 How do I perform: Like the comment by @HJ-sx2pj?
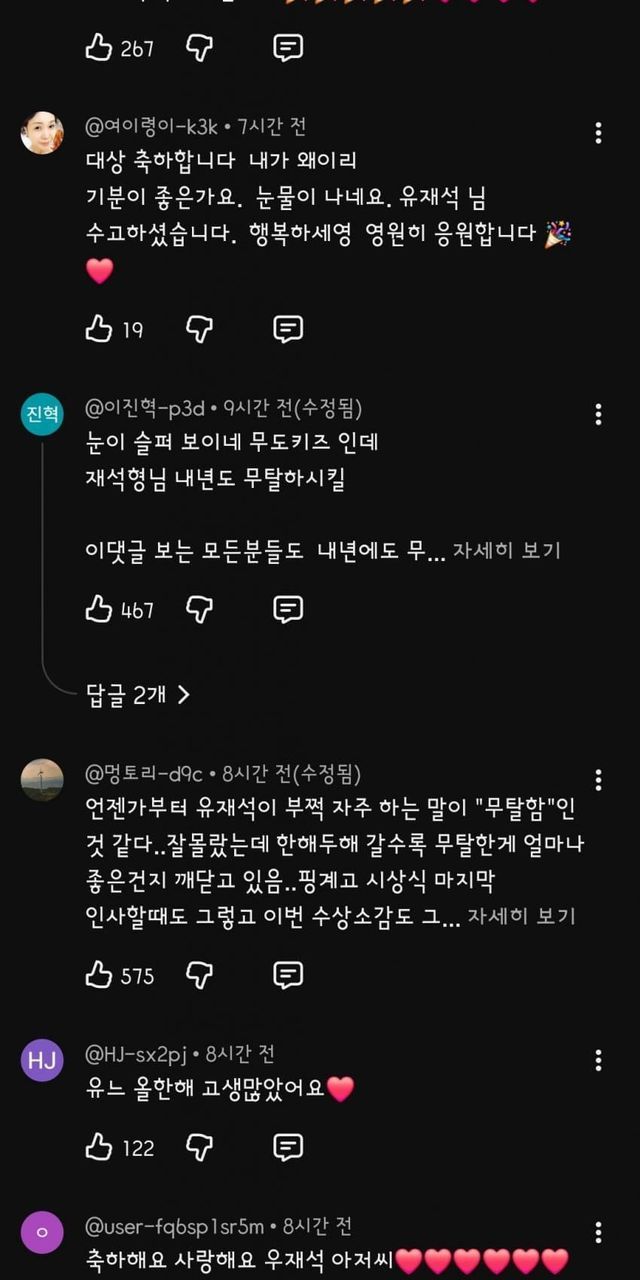coord(99,1147)
